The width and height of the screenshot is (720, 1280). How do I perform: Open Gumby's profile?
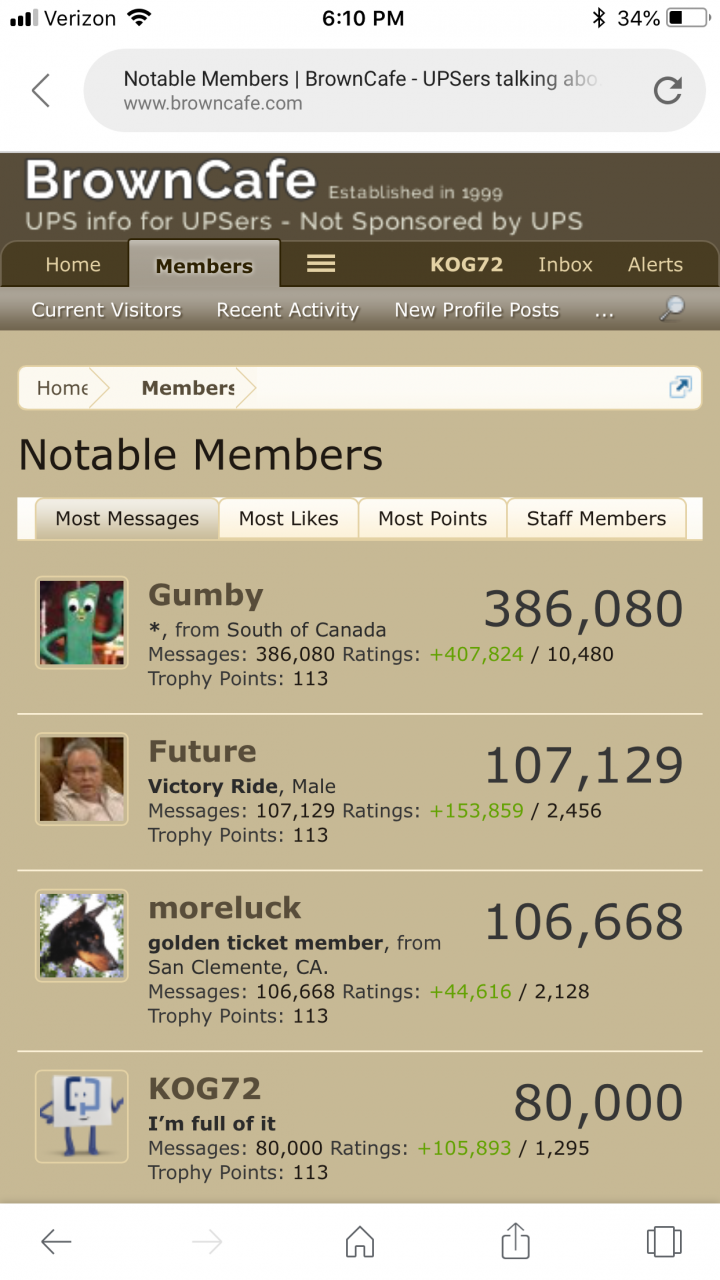coord(205,595)
